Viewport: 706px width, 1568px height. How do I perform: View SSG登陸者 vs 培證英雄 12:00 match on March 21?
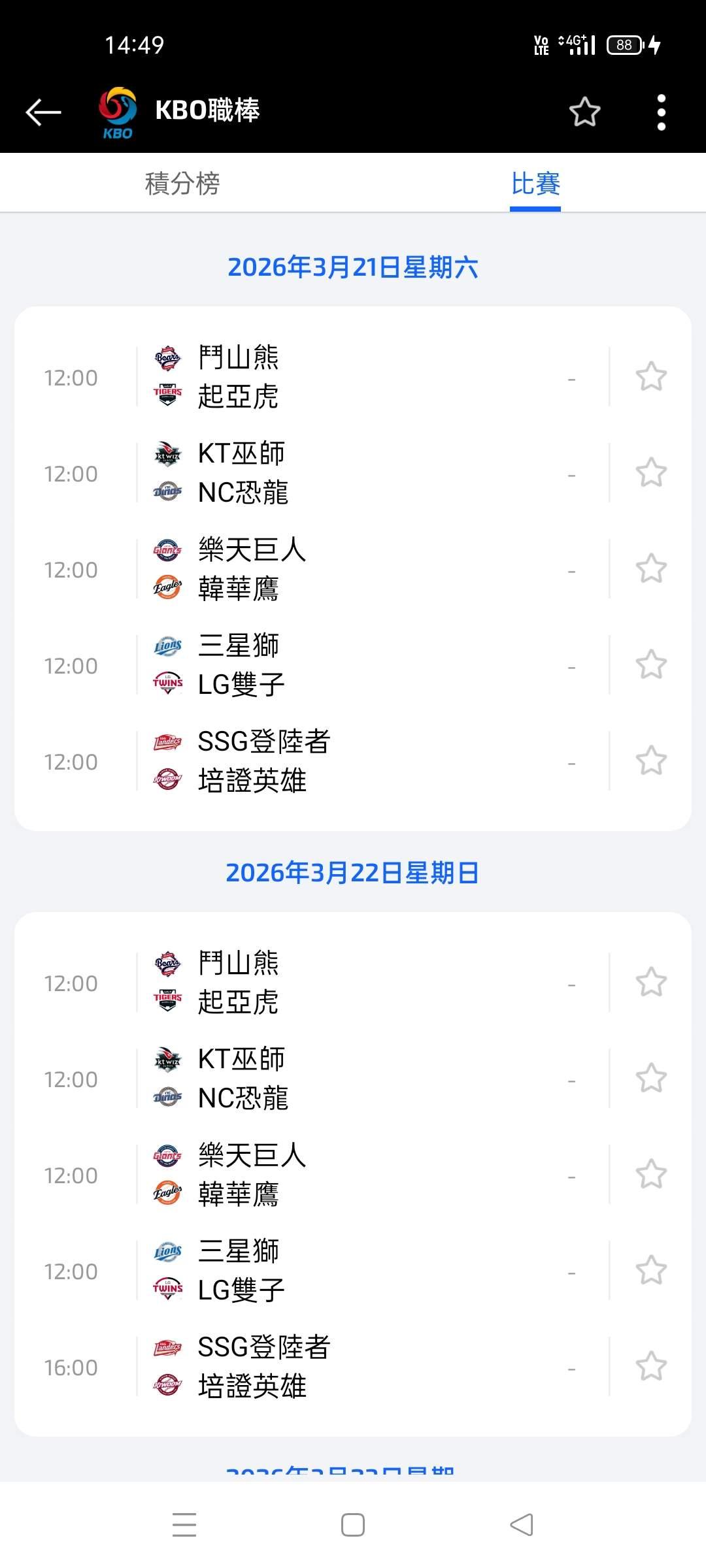353,761
